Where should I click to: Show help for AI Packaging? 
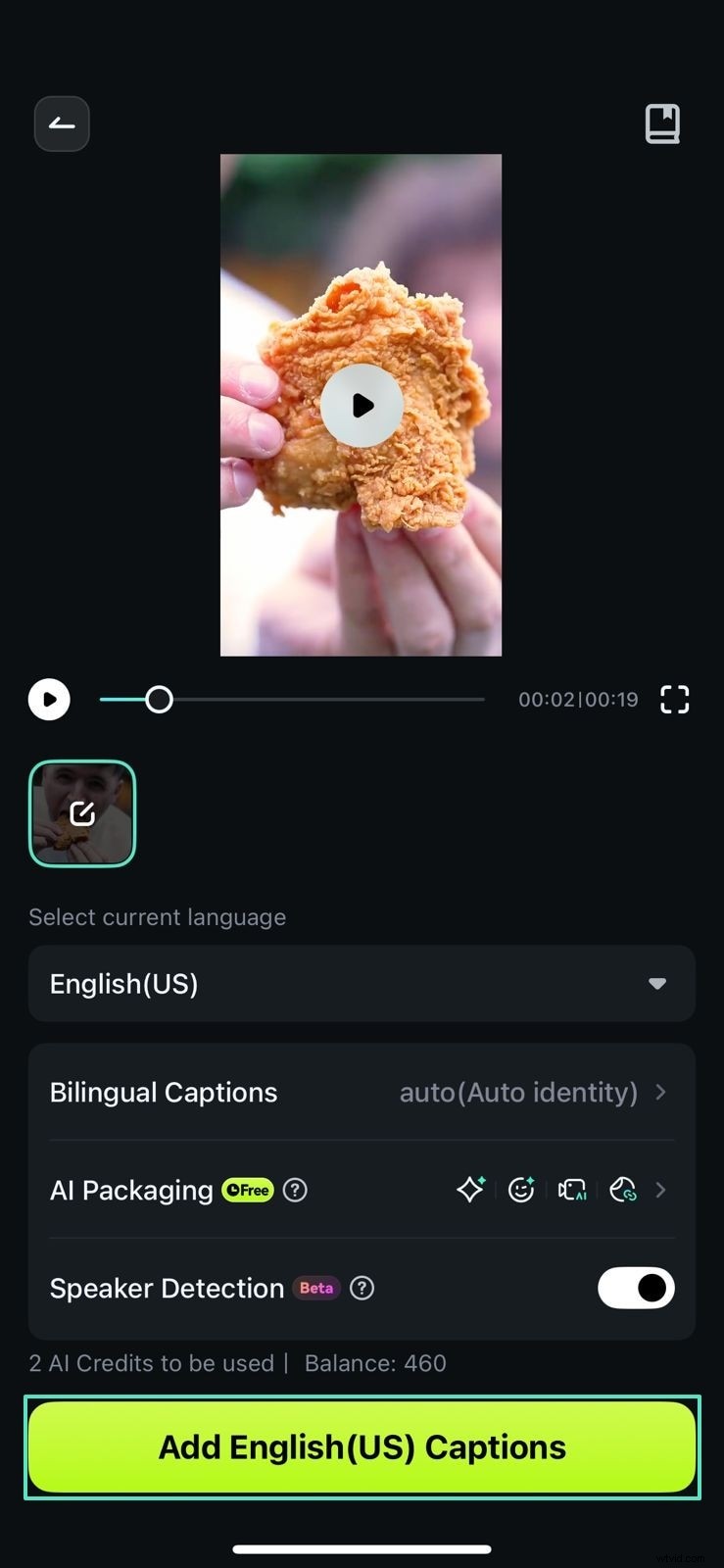[x=295, y=1190]
